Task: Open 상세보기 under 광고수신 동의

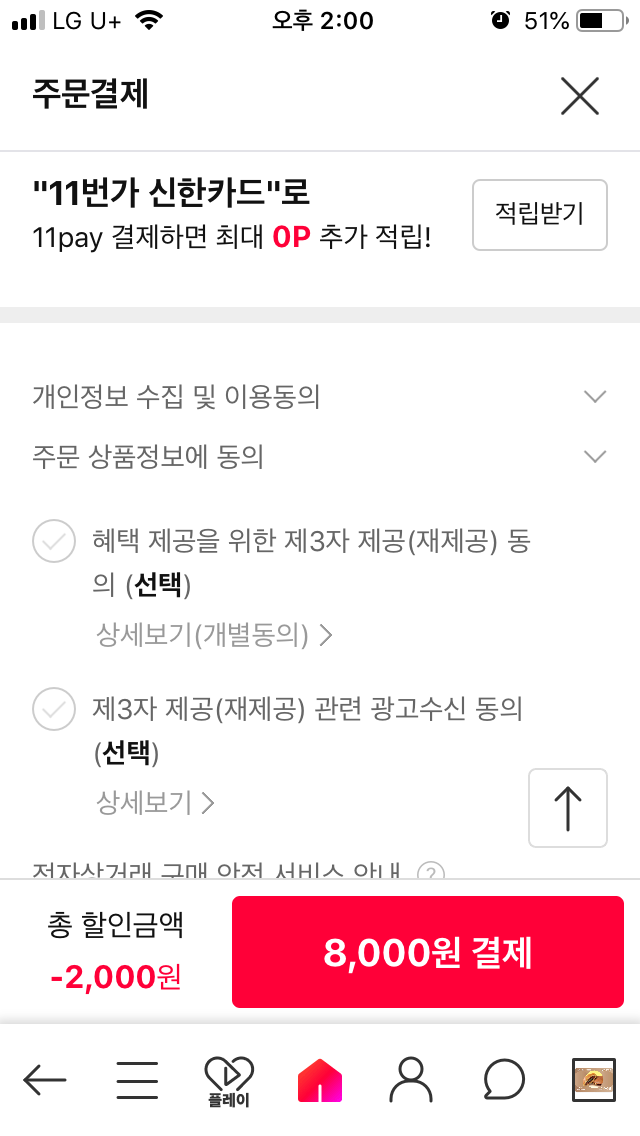Action: coord(155,803)
